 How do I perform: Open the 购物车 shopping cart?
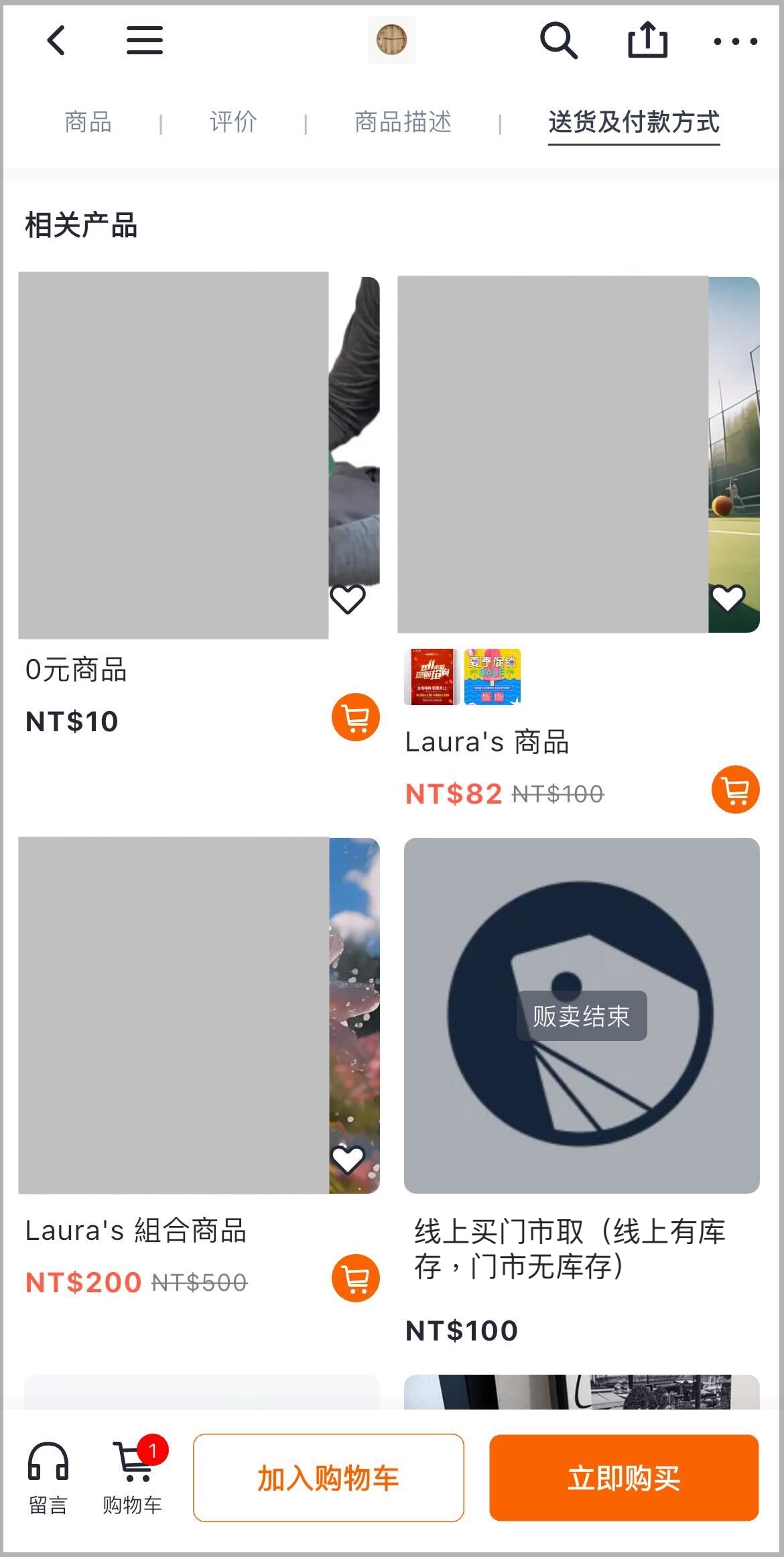point(133,1478)
